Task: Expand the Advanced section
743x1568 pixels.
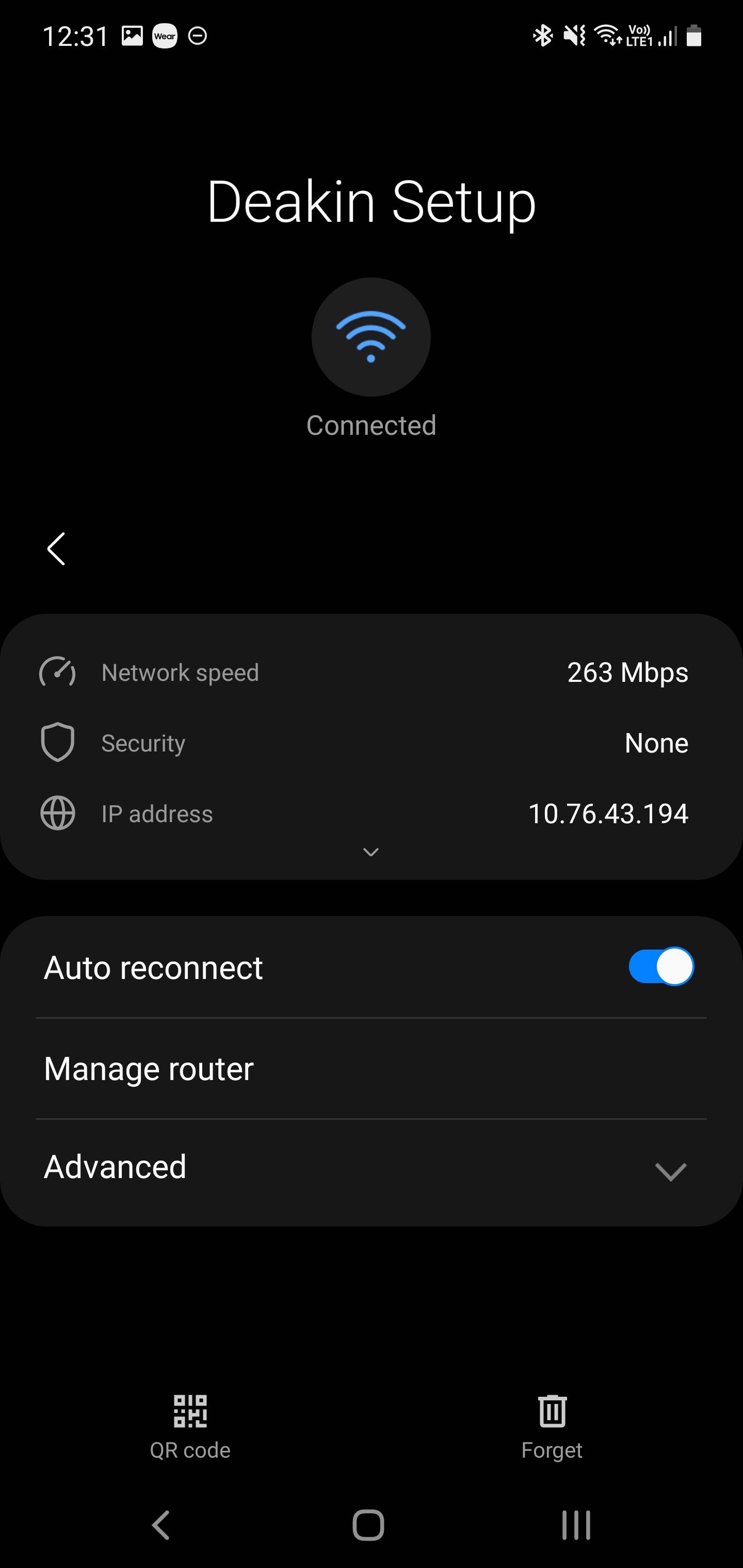Action: click(x=372, y=1167)
